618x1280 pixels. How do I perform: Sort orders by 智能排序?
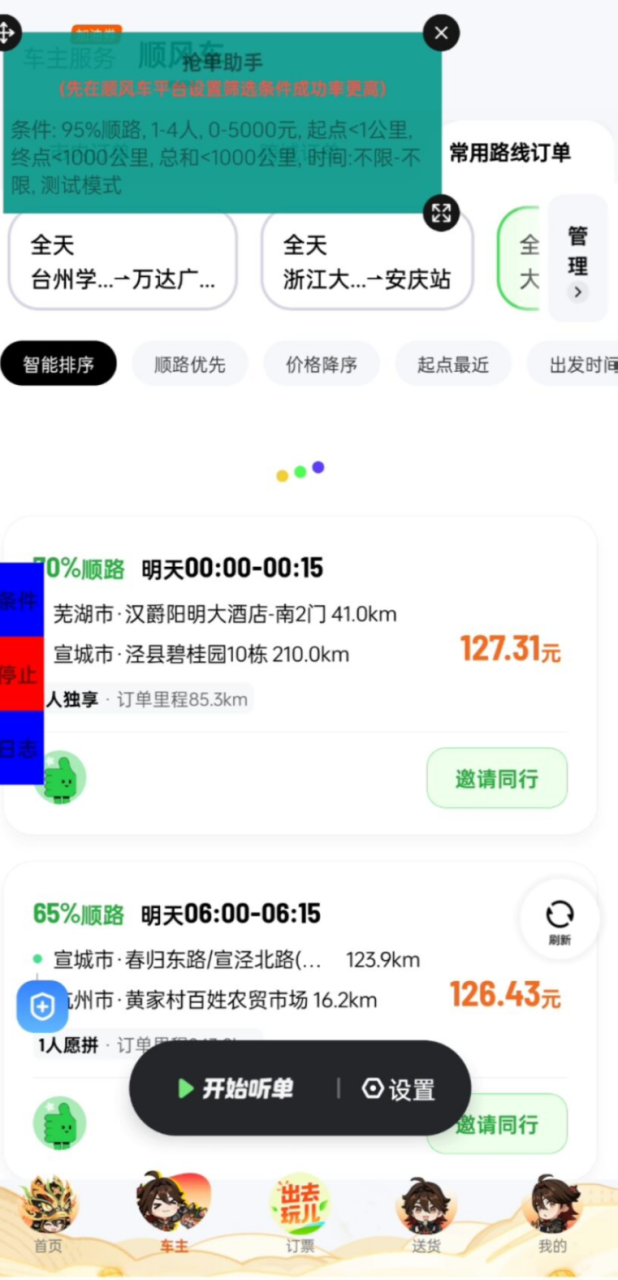pyautogui.click(x=58, y=364)
